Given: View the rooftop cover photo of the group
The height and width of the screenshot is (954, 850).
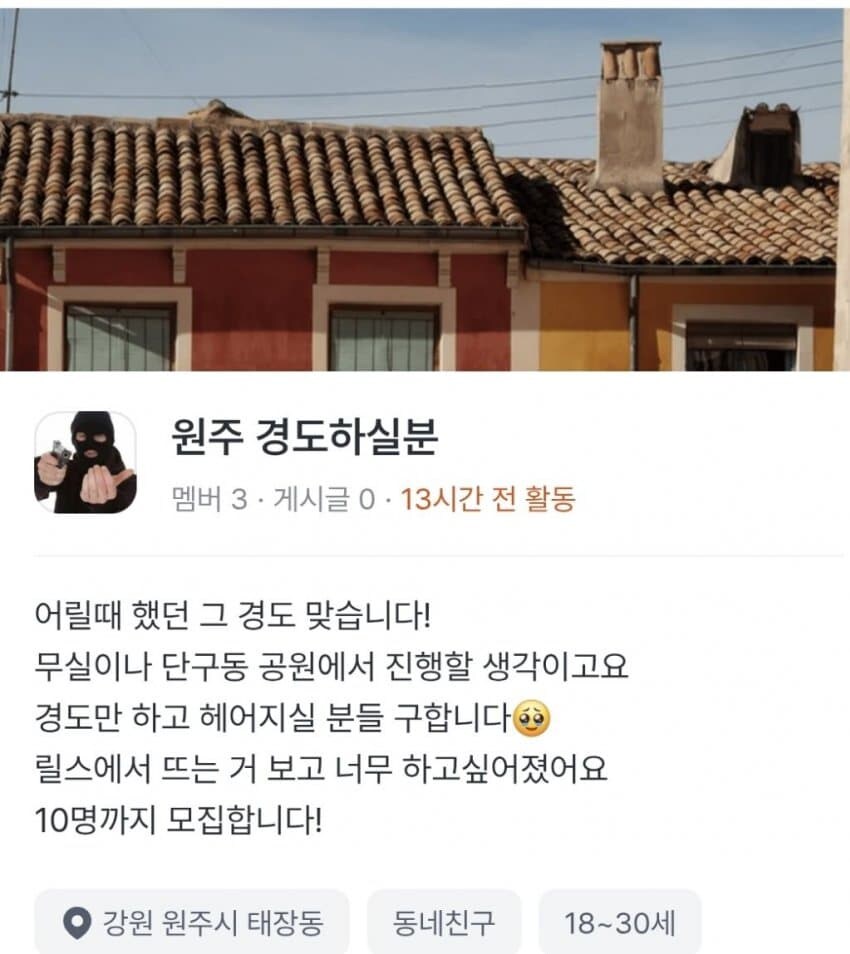Looking at the screenshot, I should (x=425, y=190).
